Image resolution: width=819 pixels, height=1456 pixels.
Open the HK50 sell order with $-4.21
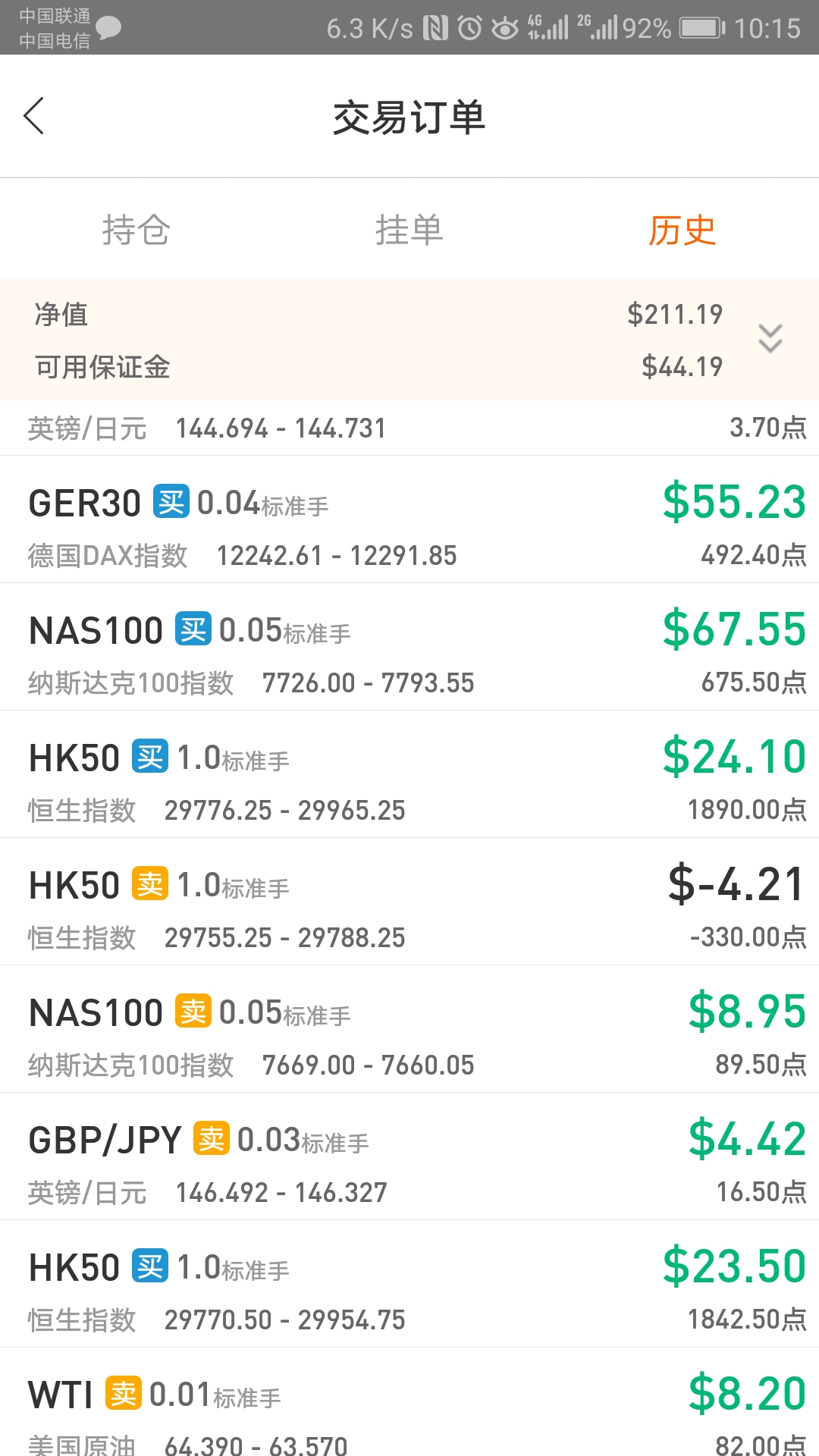(409, 902)
